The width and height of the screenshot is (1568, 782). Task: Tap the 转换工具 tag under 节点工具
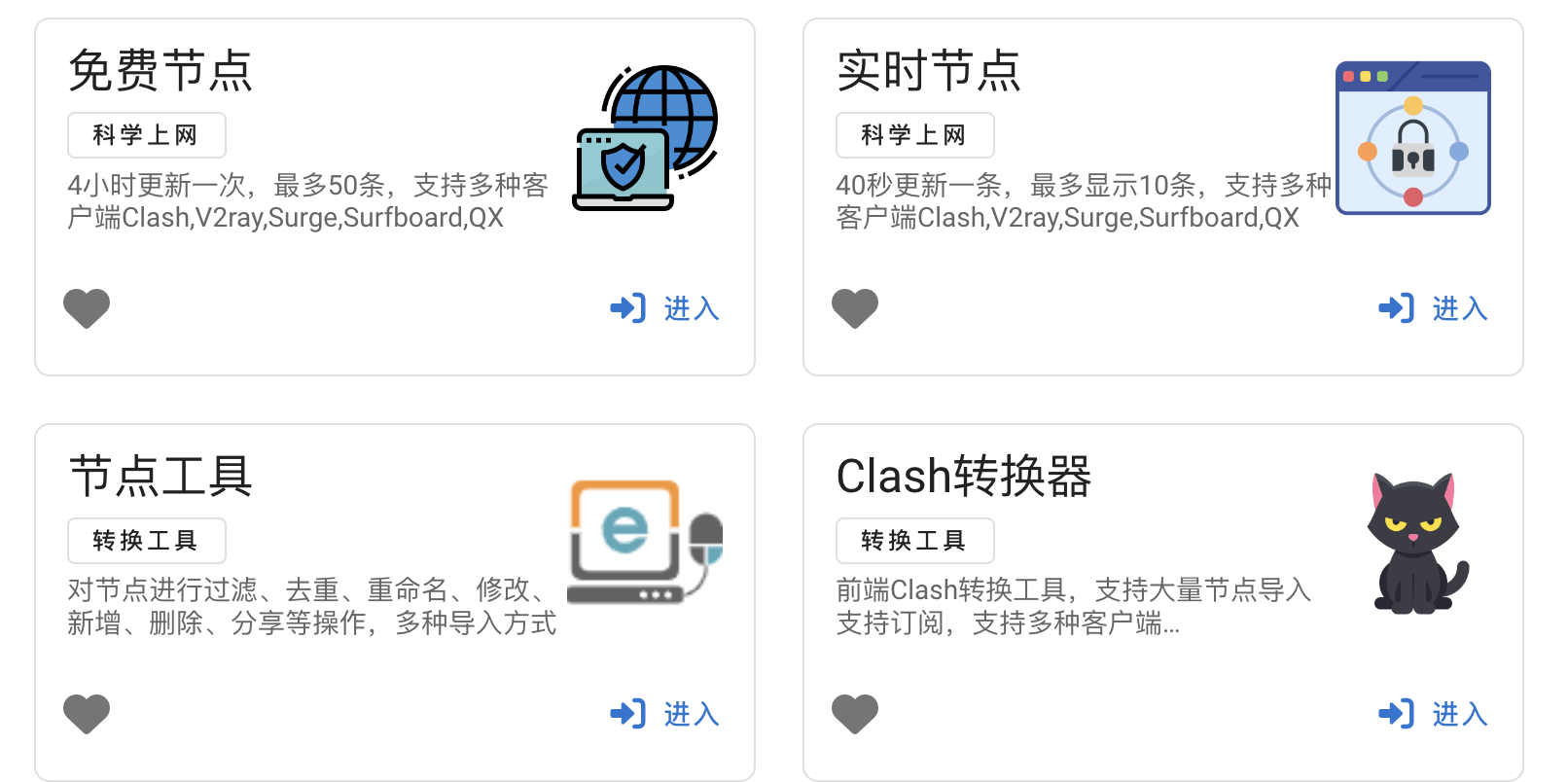(146, 541)
